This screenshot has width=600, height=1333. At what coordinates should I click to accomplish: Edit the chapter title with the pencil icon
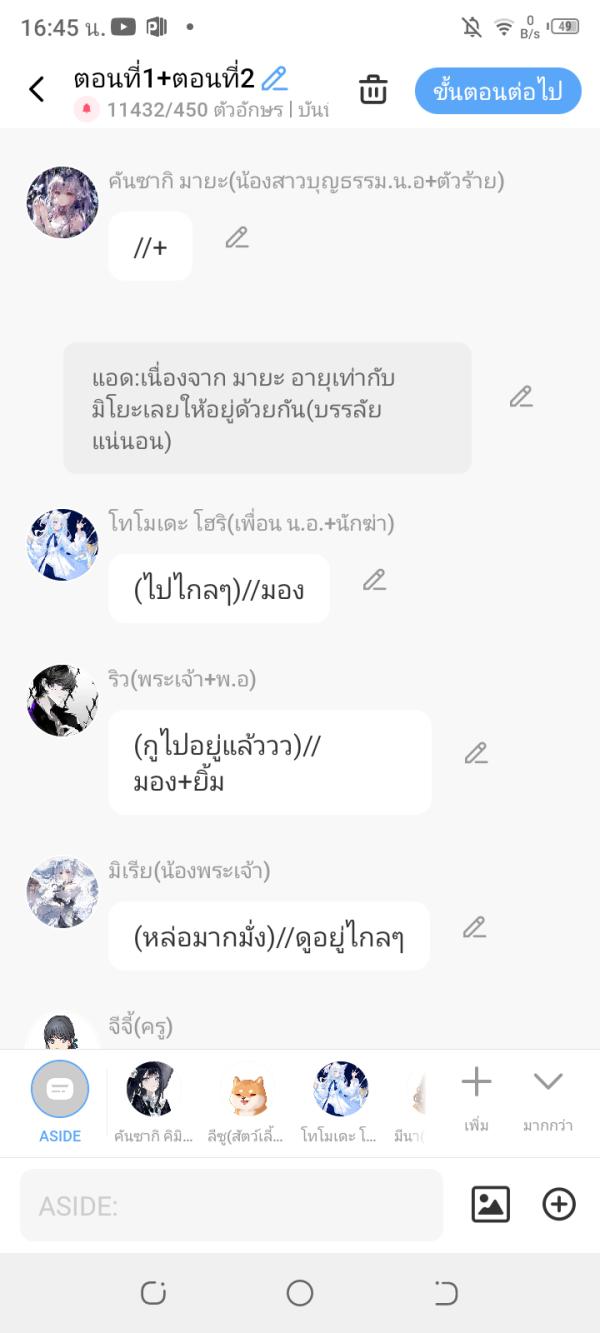click(274, 78)
